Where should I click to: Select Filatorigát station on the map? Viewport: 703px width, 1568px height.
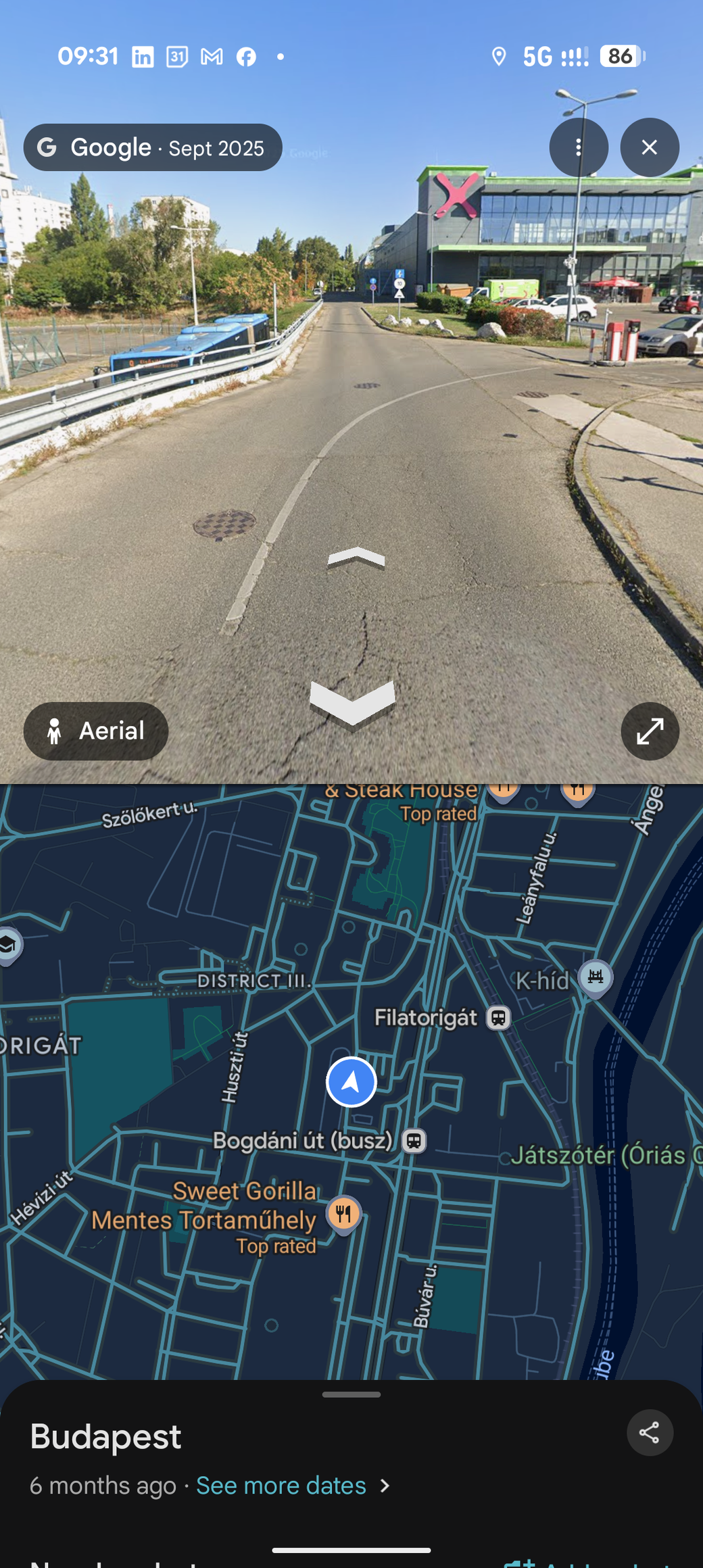[x=499, y=1017]
